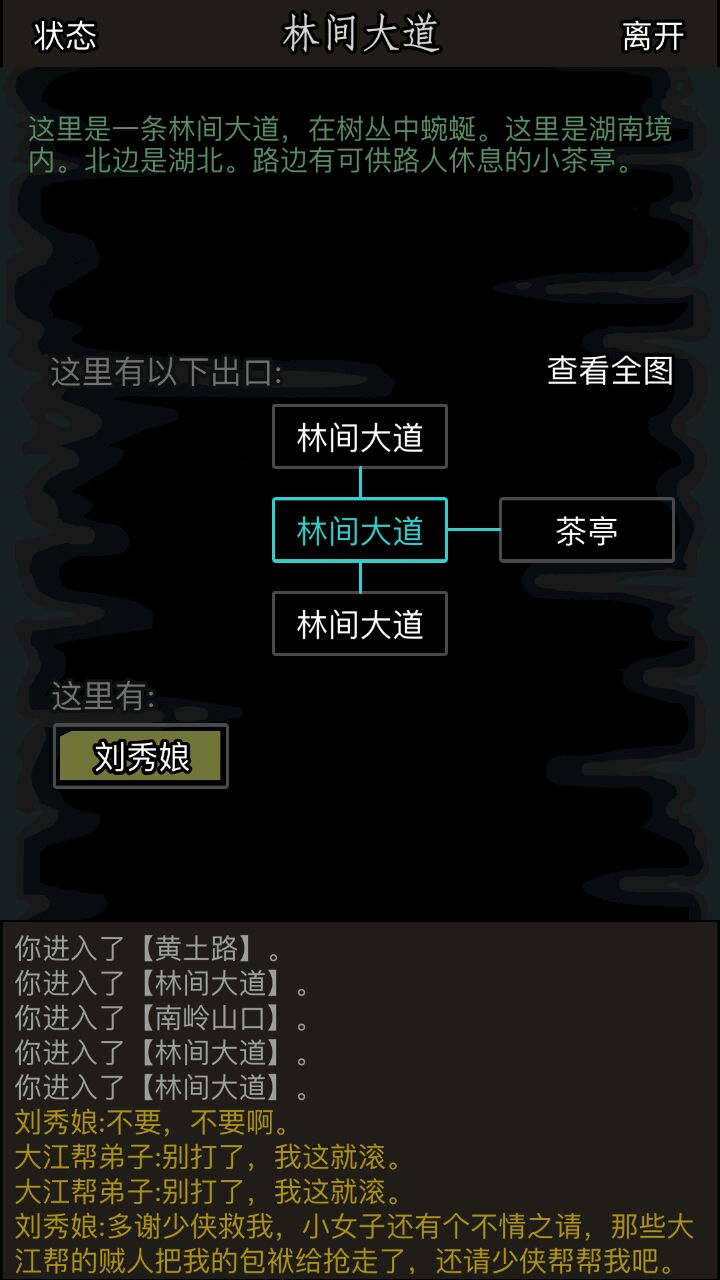Image resolution: width=720 pixels, height=1280 pixels.
Task: Go east to the 茶亭 tea pavilion
Action: click(587, 530)
